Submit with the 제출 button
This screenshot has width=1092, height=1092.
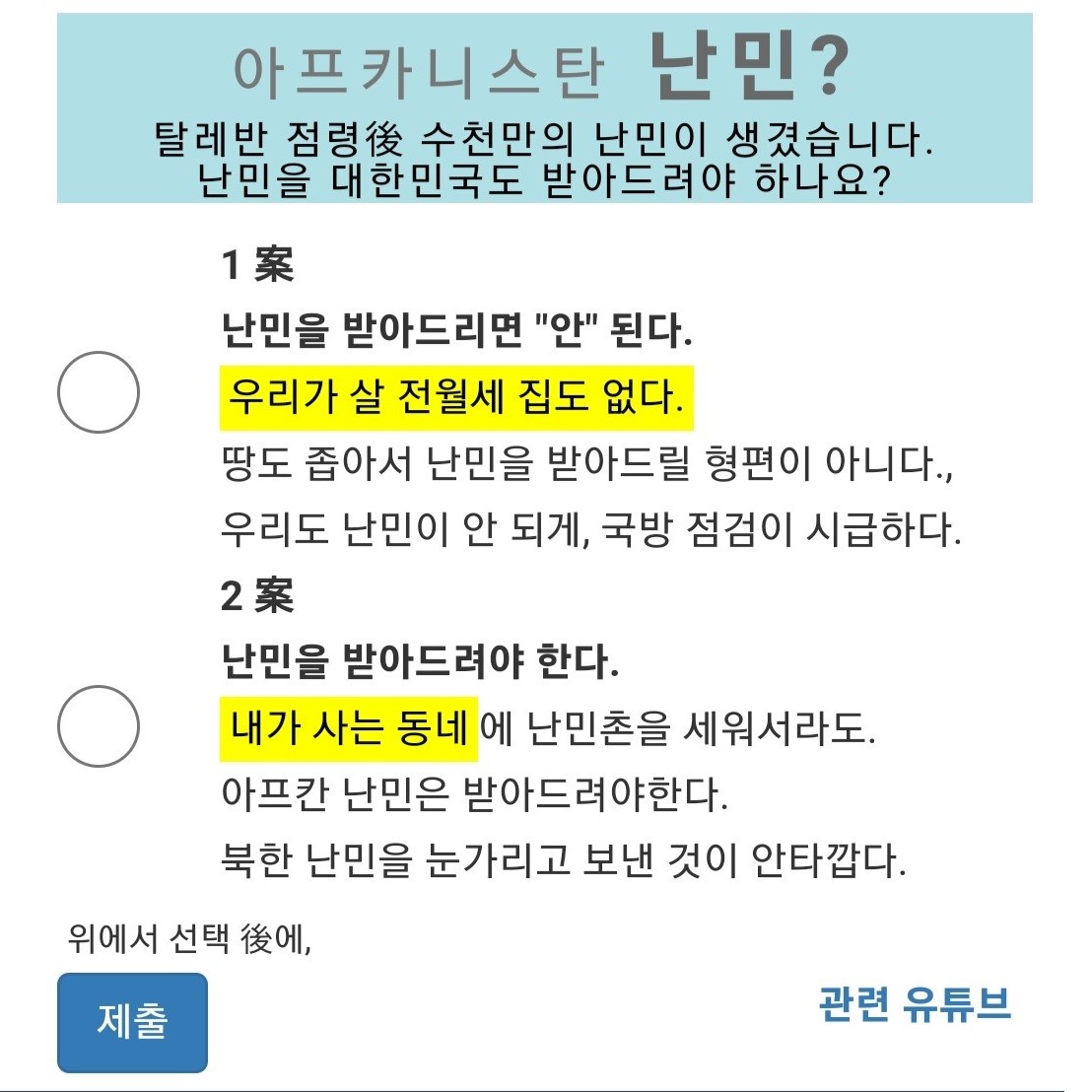(132, 1022)
